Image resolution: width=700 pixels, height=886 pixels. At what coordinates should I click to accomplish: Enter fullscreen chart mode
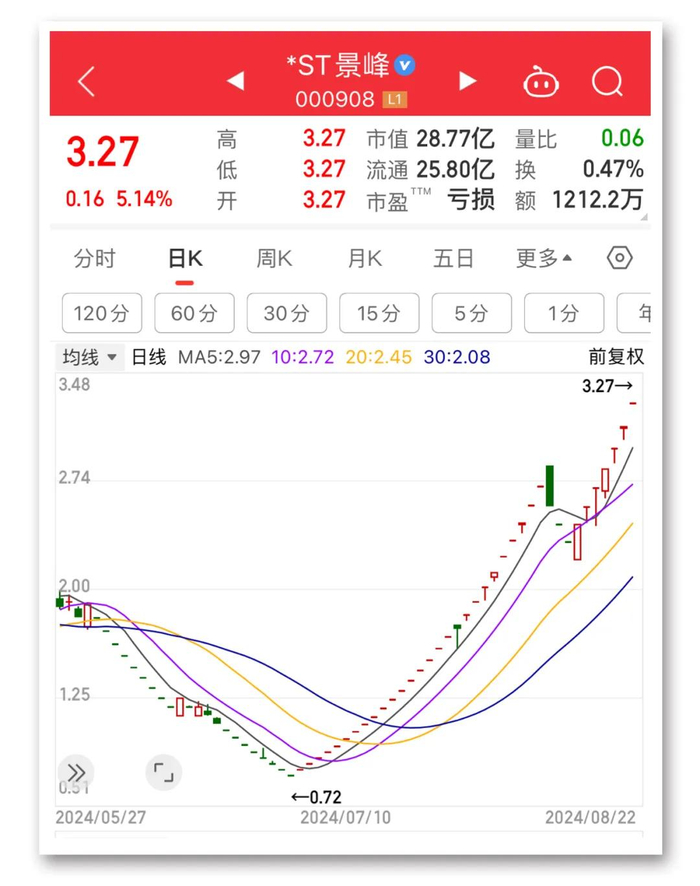coord(163,772)
